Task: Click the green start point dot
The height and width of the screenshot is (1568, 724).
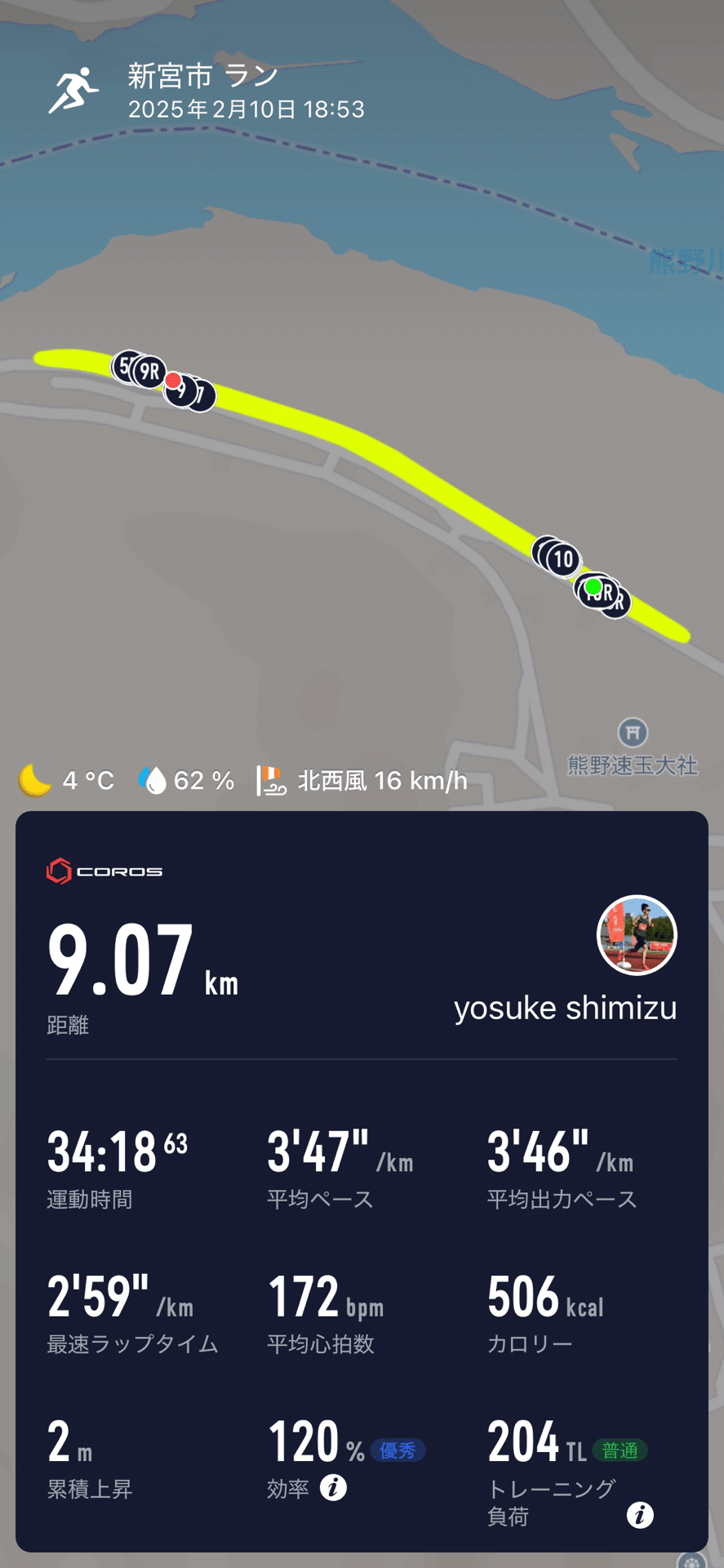Action: coord(595,586)
